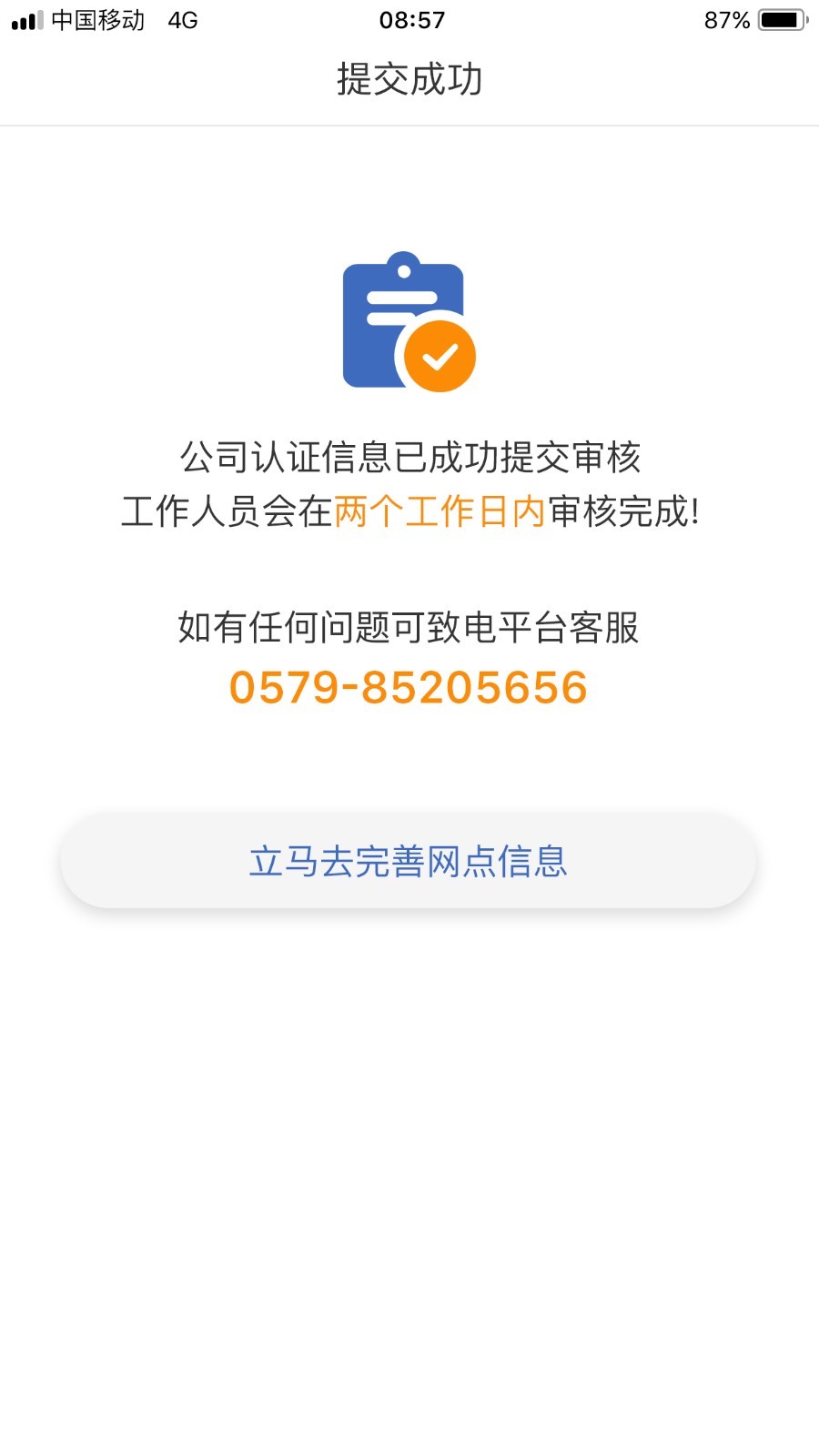
Task: Tap the 中国移动 carrier label
Action: click(x=100, y=18)
